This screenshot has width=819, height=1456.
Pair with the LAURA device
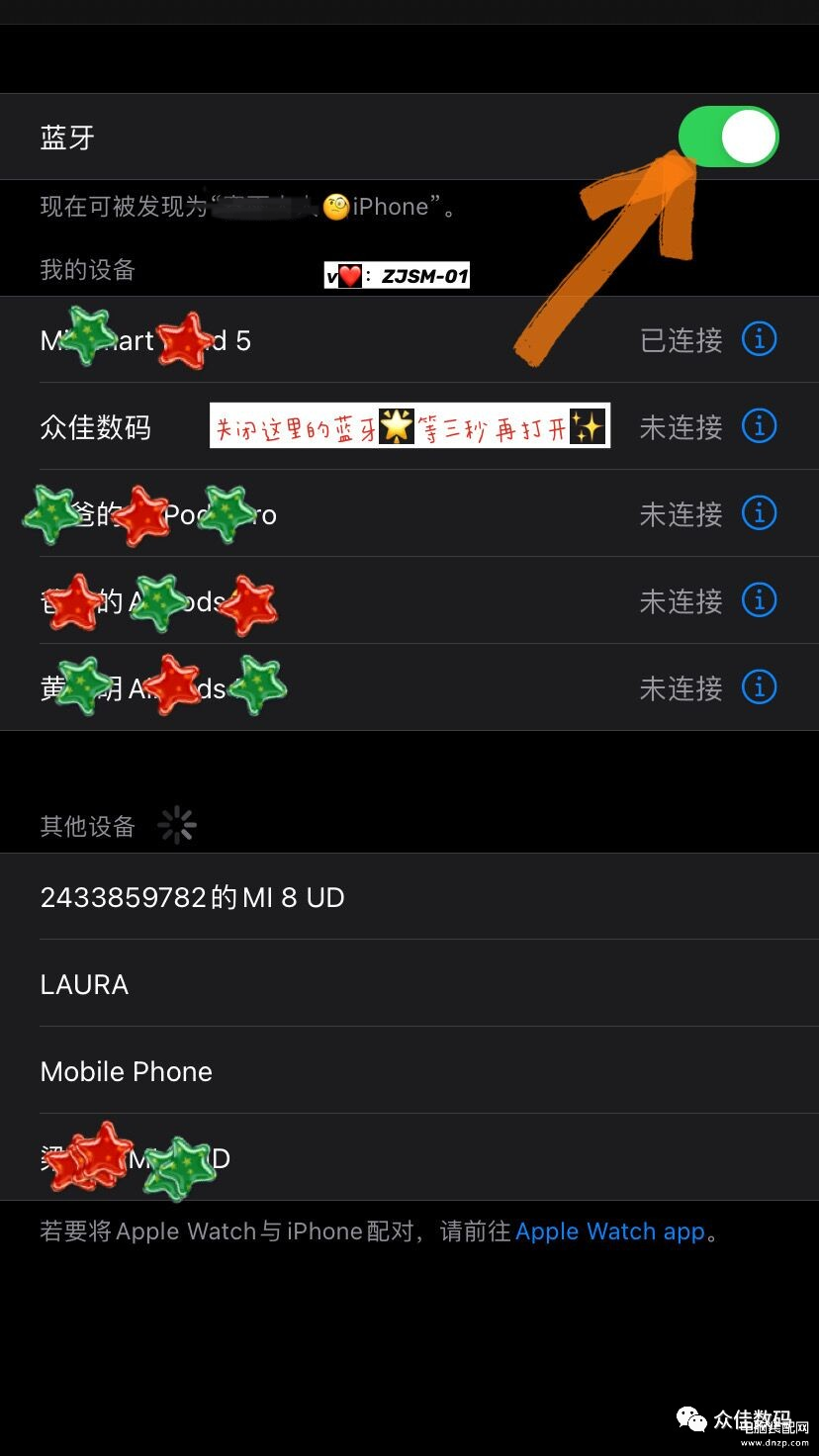click(x=409, y=984)
